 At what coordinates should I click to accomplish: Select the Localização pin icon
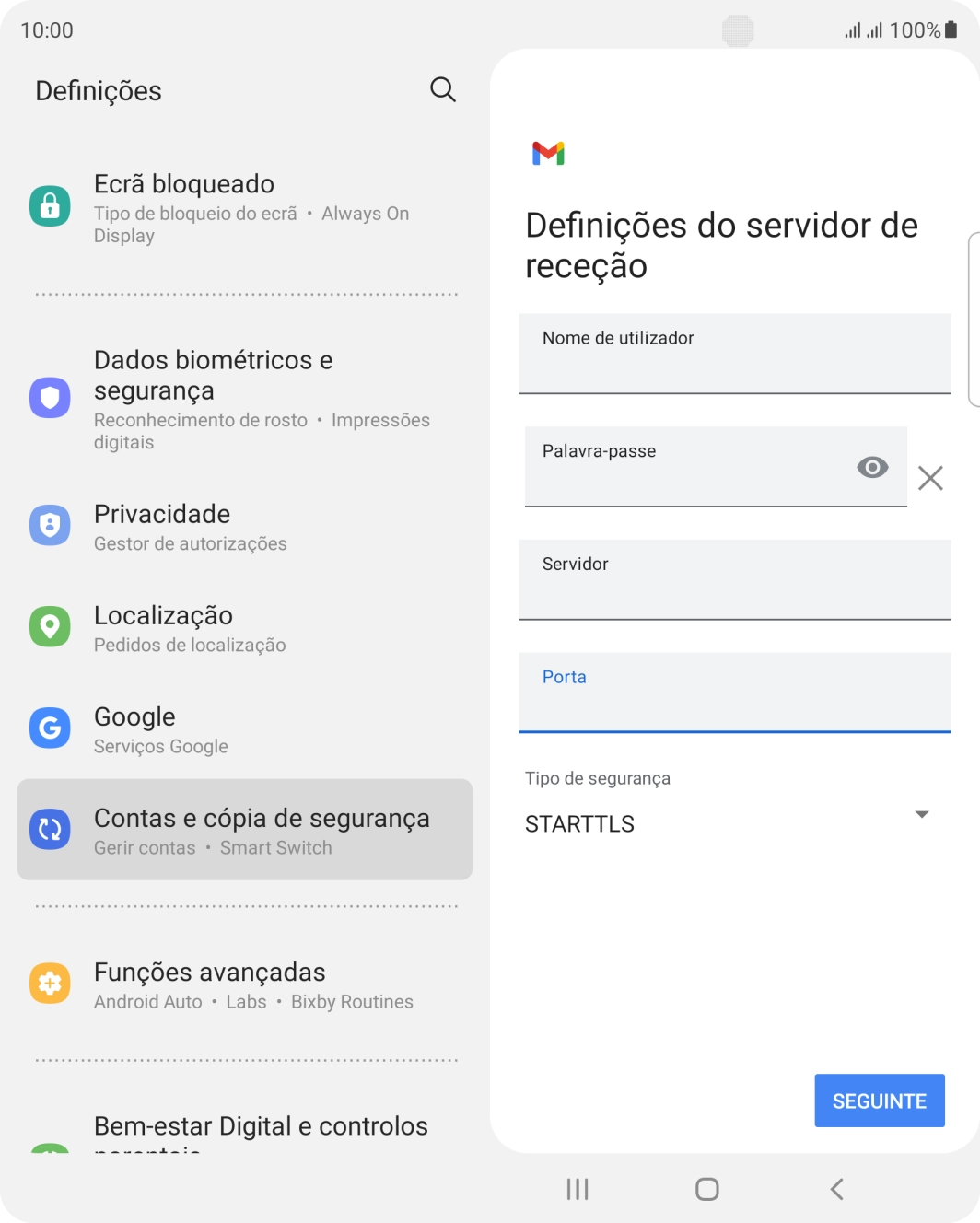(x=50, y=626)
